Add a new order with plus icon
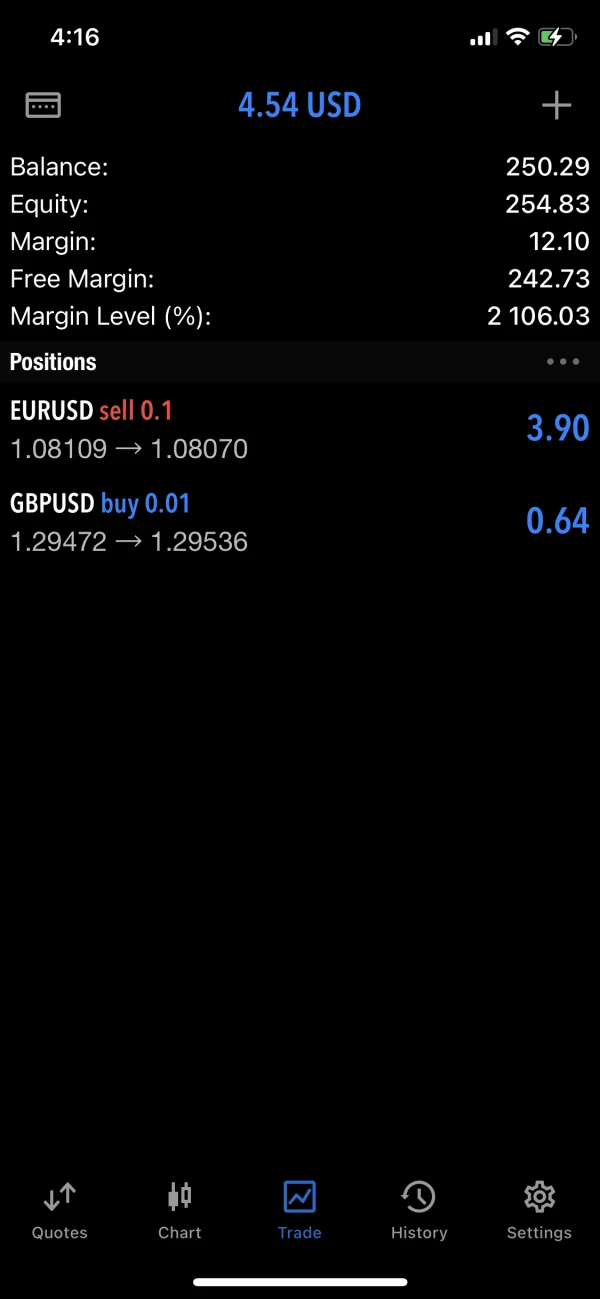Screen dimensions: 600x1299 (556, 105)
